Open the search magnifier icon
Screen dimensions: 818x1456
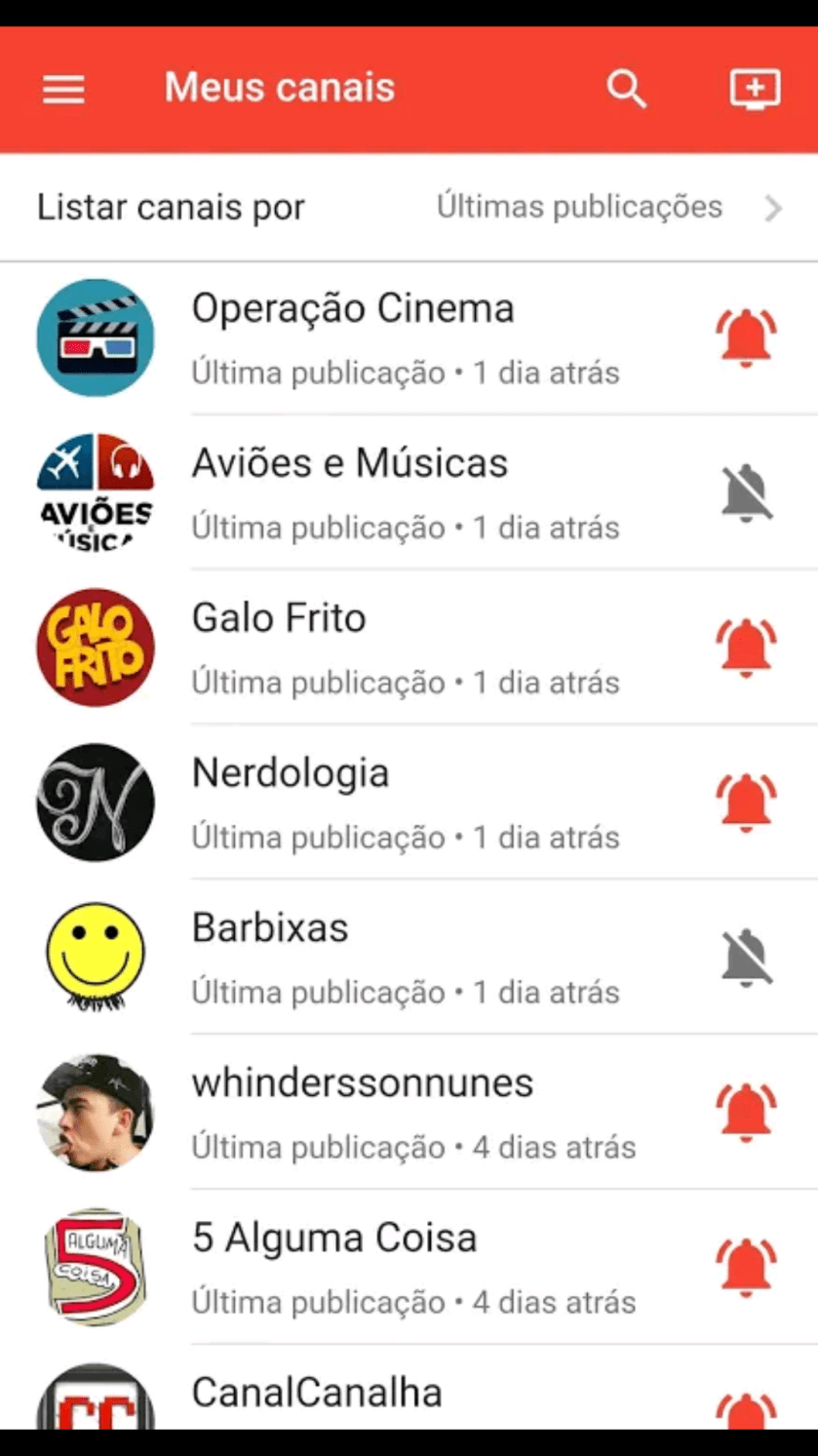[626, 89]
